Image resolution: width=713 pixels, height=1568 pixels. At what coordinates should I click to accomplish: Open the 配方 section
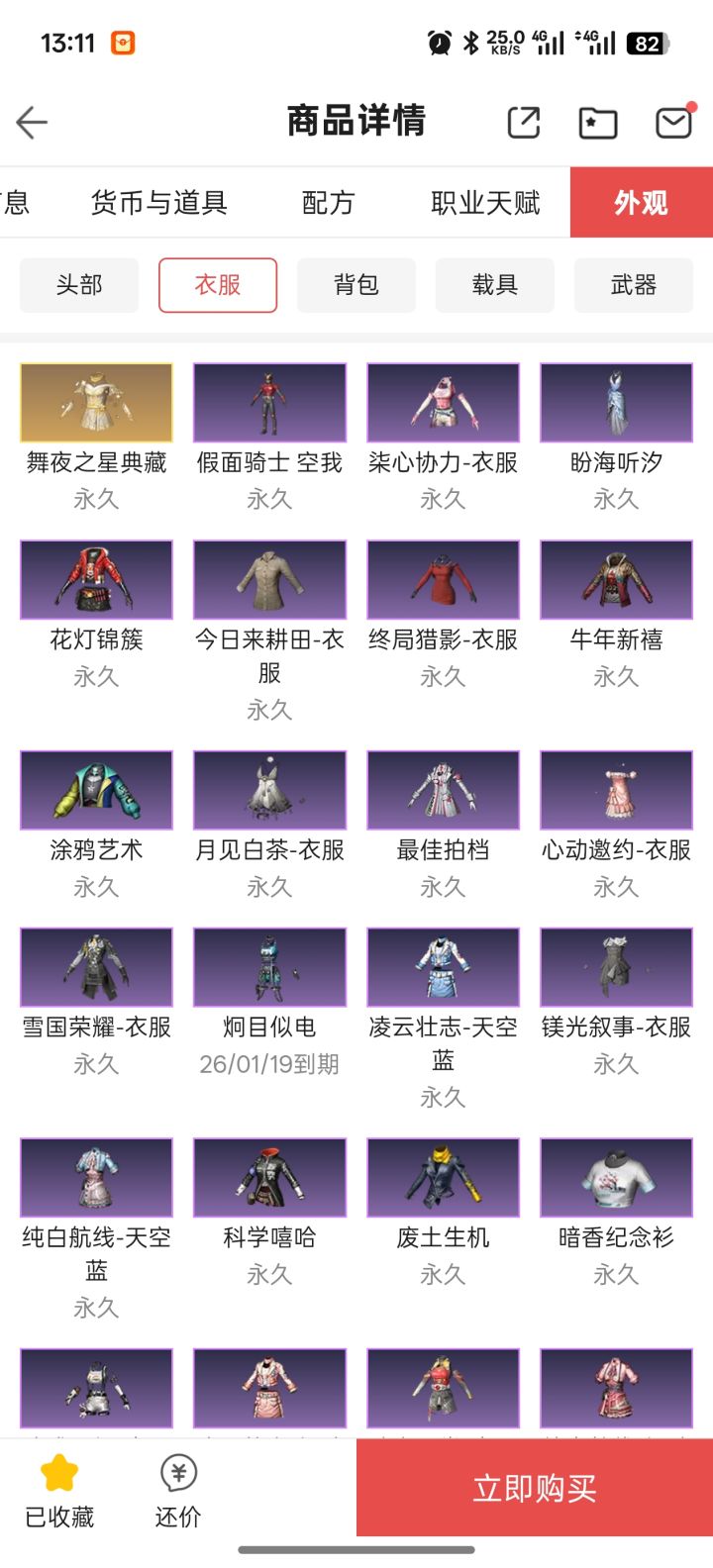point(327,202)
